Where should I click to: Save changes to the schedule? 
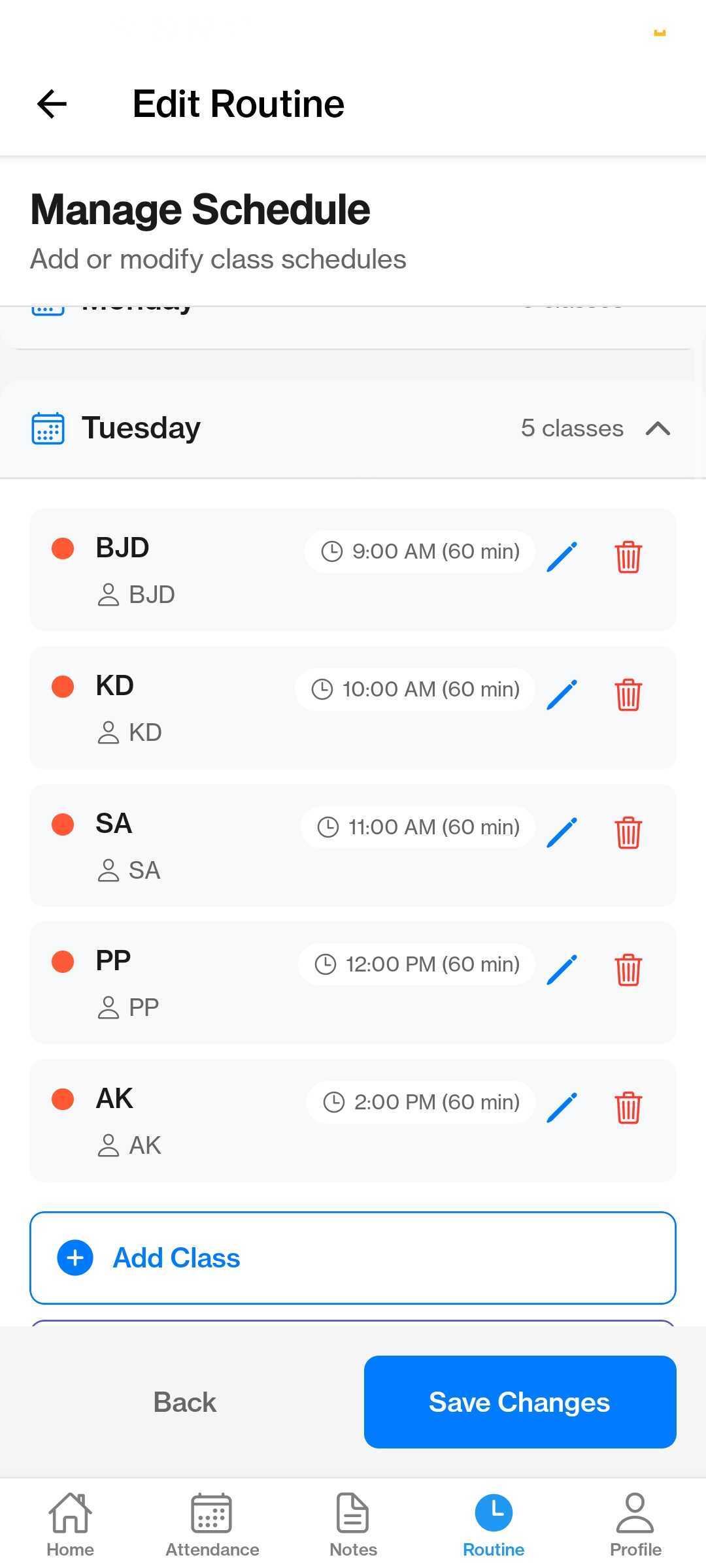(x=520, y=1402)
